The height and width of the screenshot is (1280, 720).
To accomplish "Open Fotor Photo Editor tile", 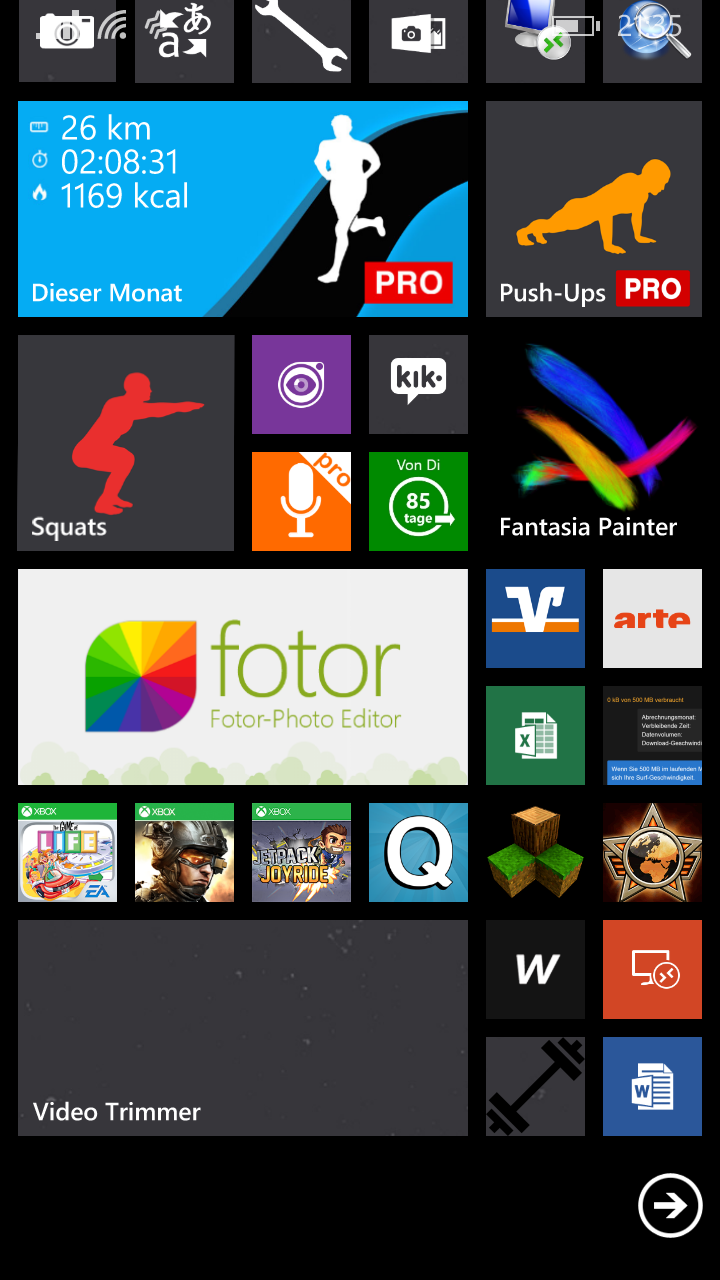I will (242, 677).
